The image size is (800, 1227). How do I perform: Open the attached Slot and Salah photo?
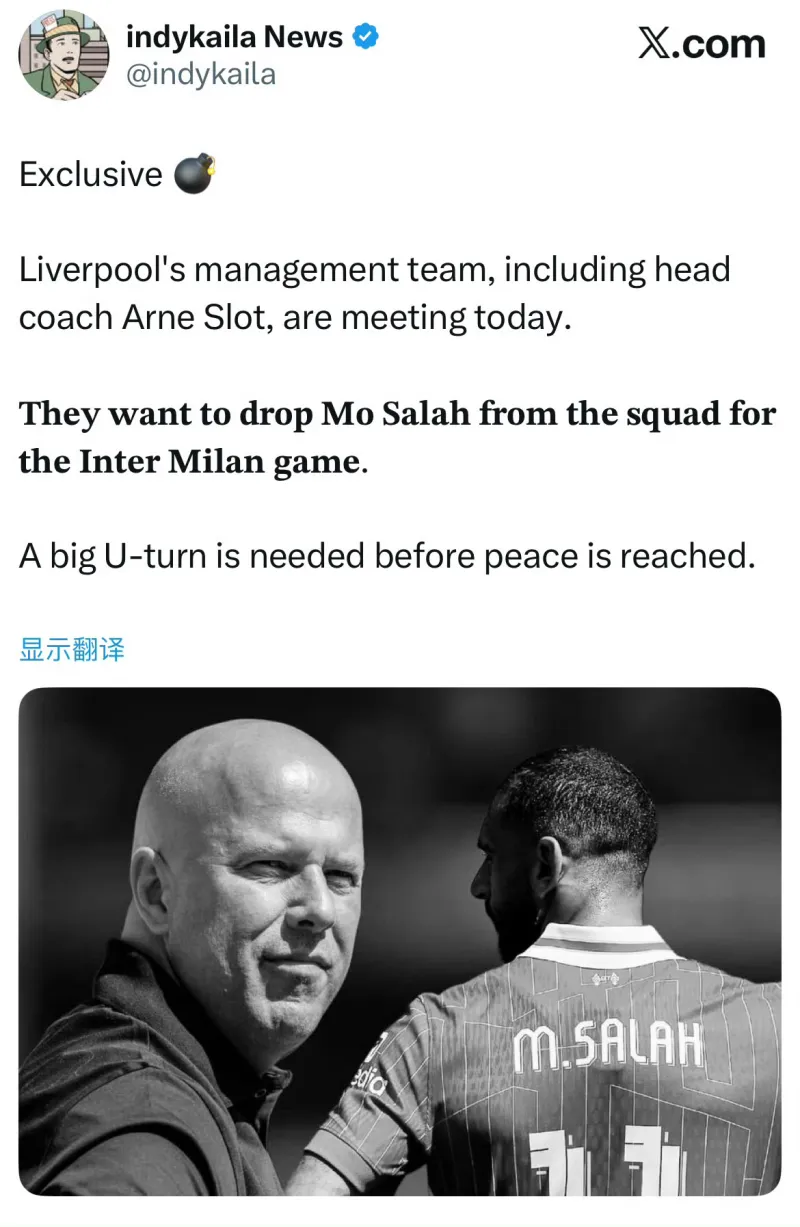coord(400,940)
